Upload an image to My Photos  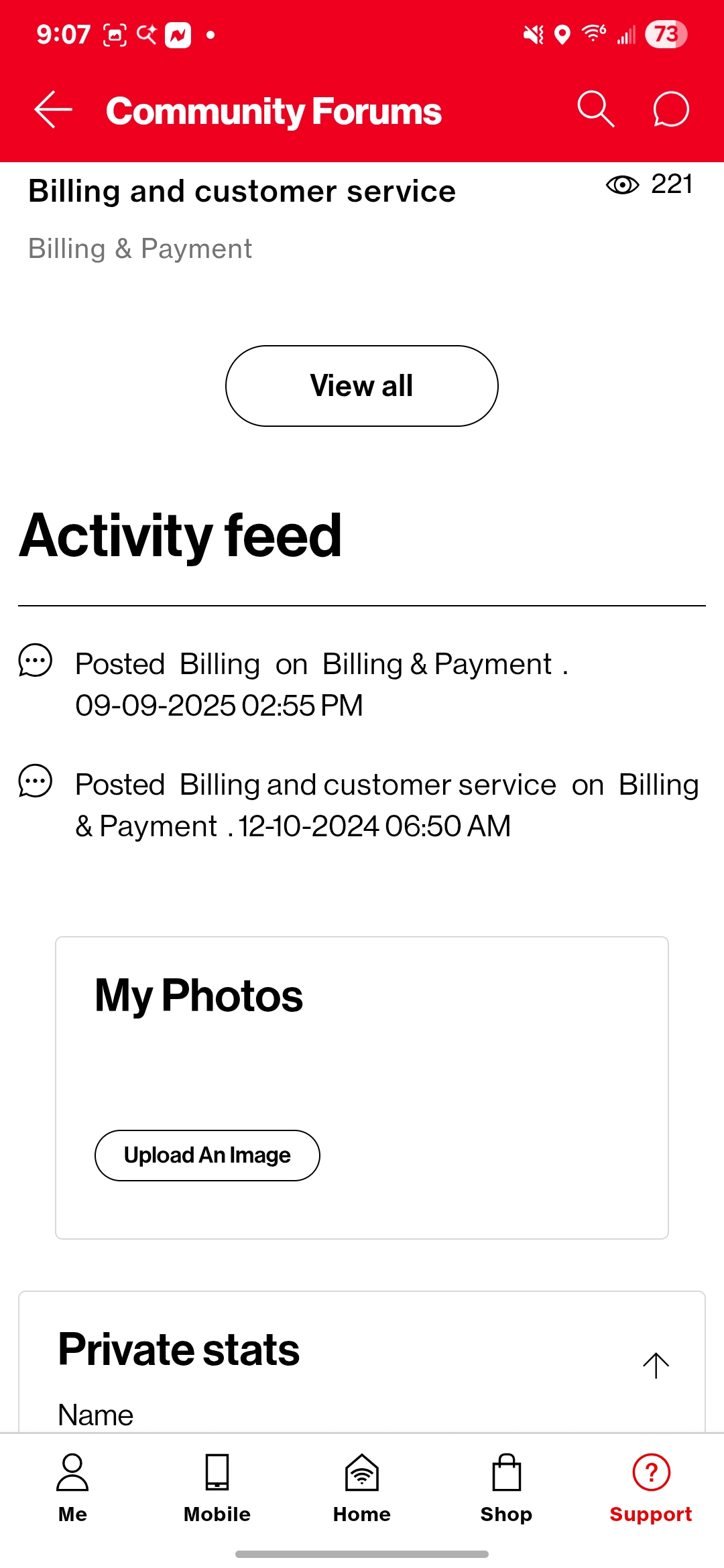pyautogui.click(x=207, y=1155)
